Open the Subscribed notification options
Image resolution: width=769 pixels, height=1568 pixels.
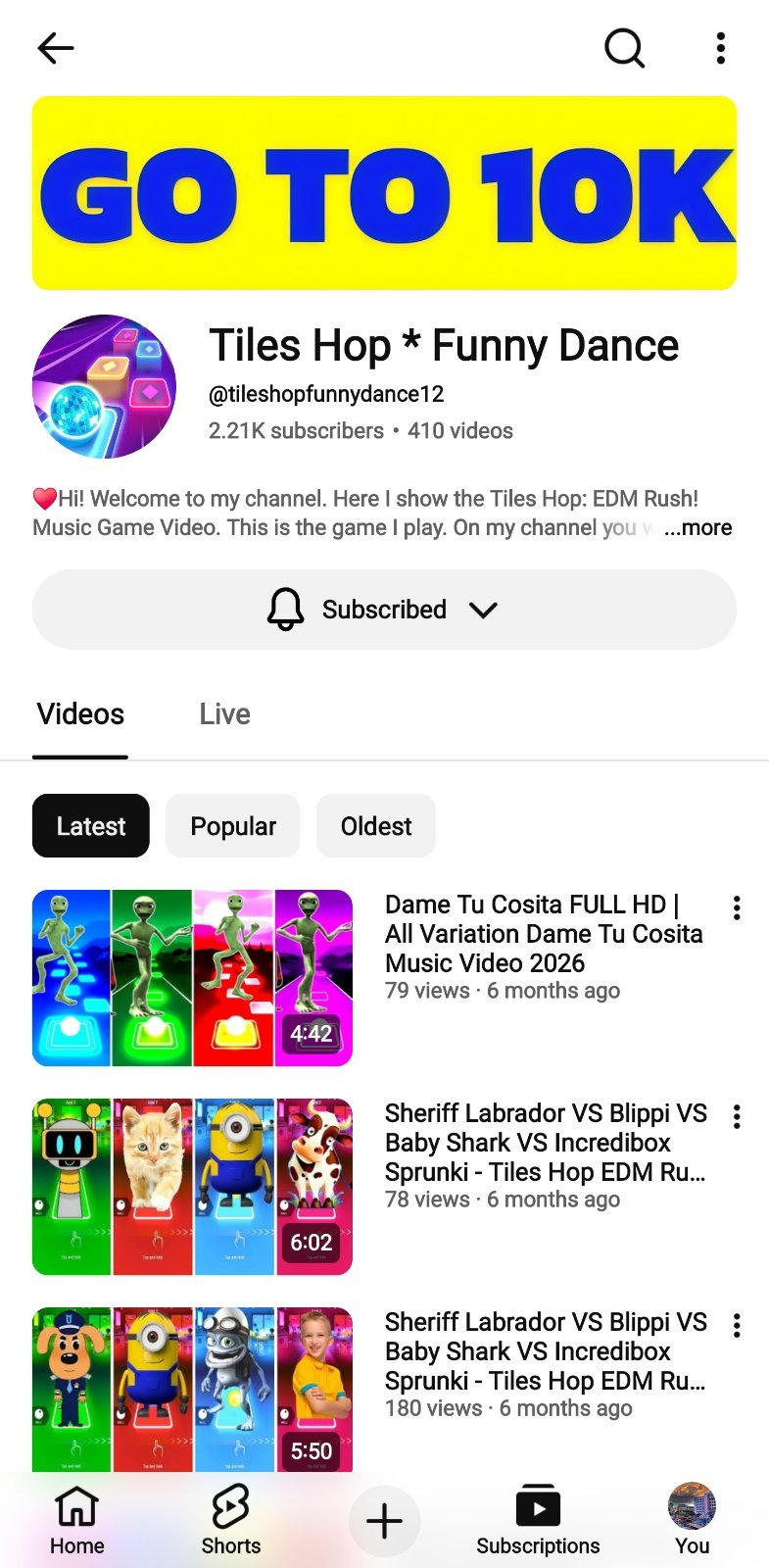pos(384,610)
